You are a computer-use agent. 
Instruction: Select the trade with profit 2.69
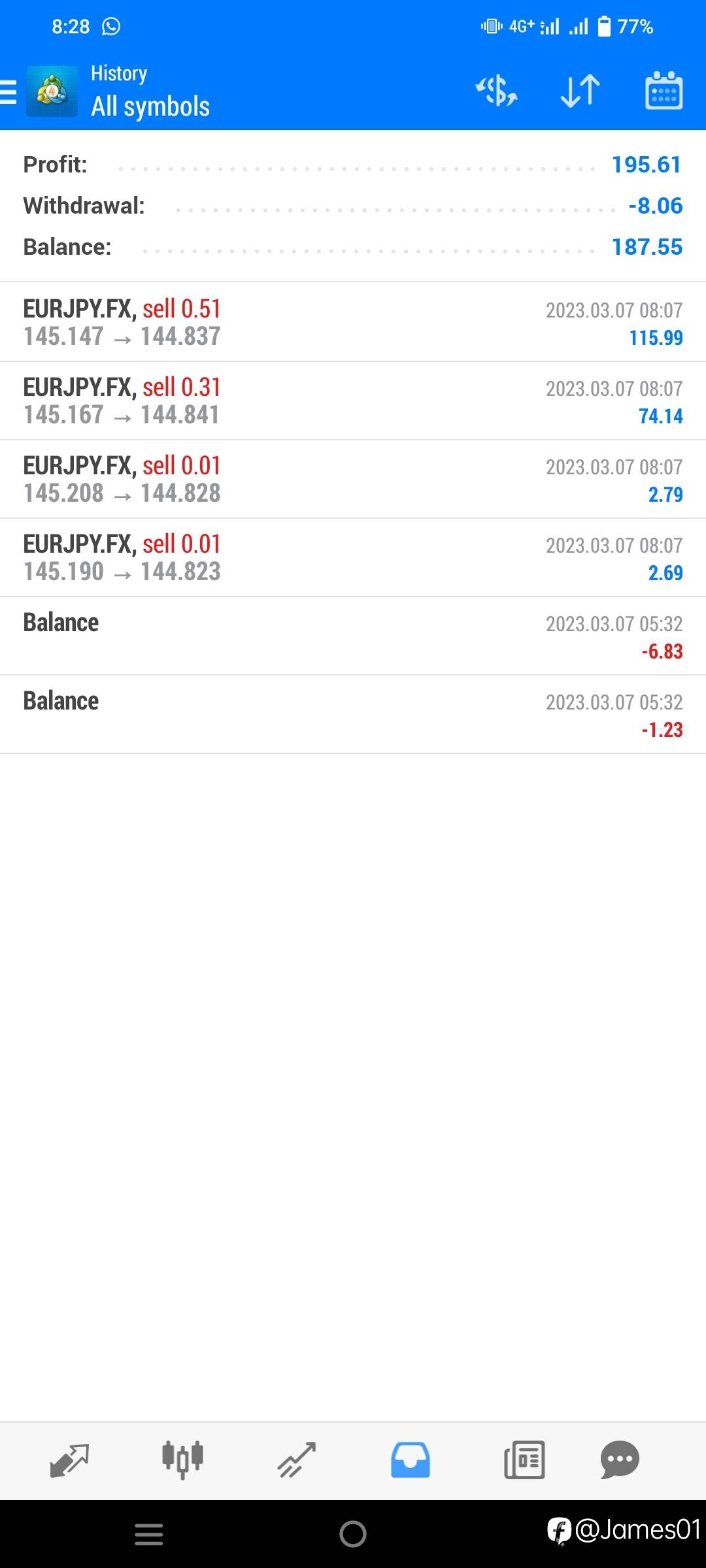[353, 557]
